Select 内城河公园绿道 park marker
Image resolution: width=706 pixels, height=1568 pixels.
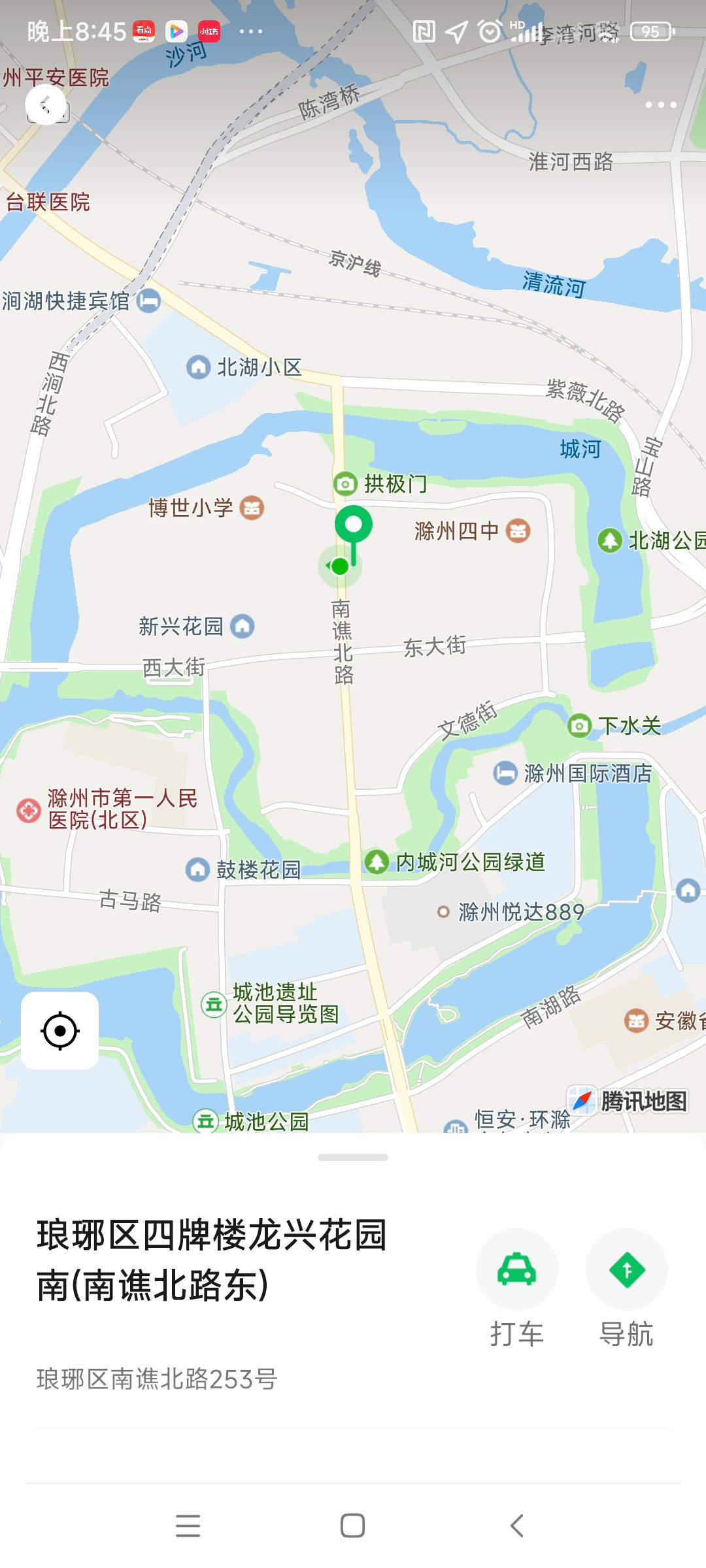point(377,862)
